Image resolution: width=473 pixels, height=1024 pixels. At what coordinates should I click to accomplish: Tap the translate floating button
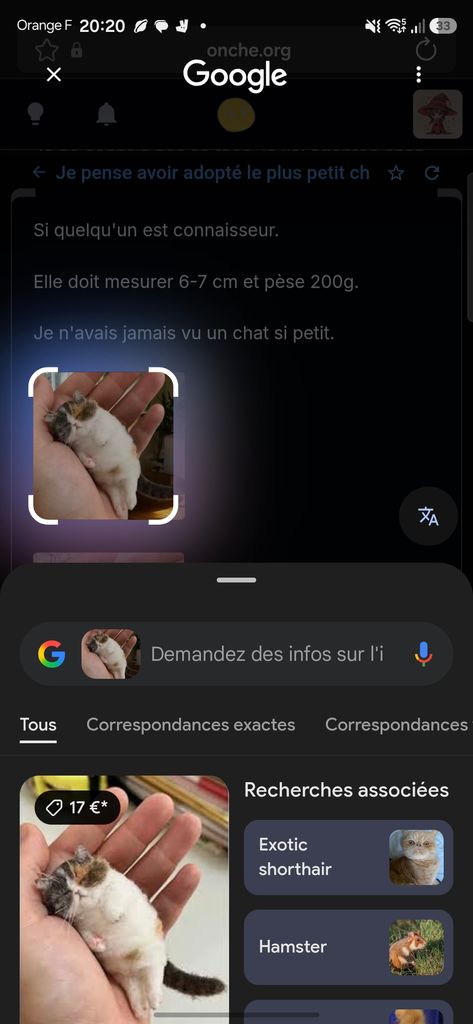[429, 516]
